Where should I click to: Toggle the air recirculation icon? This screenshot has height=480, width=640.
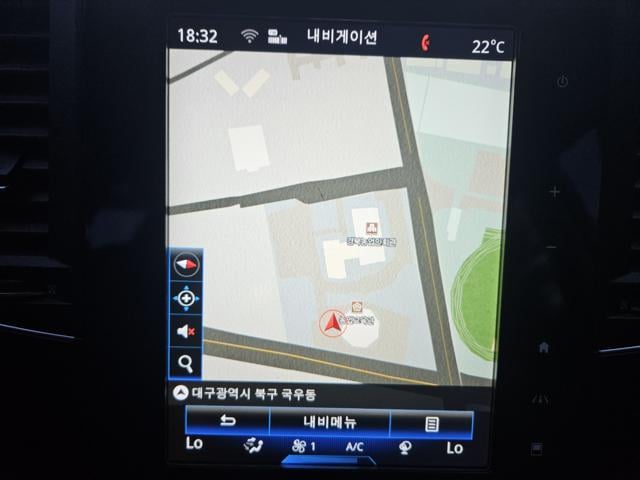(405, 447)
